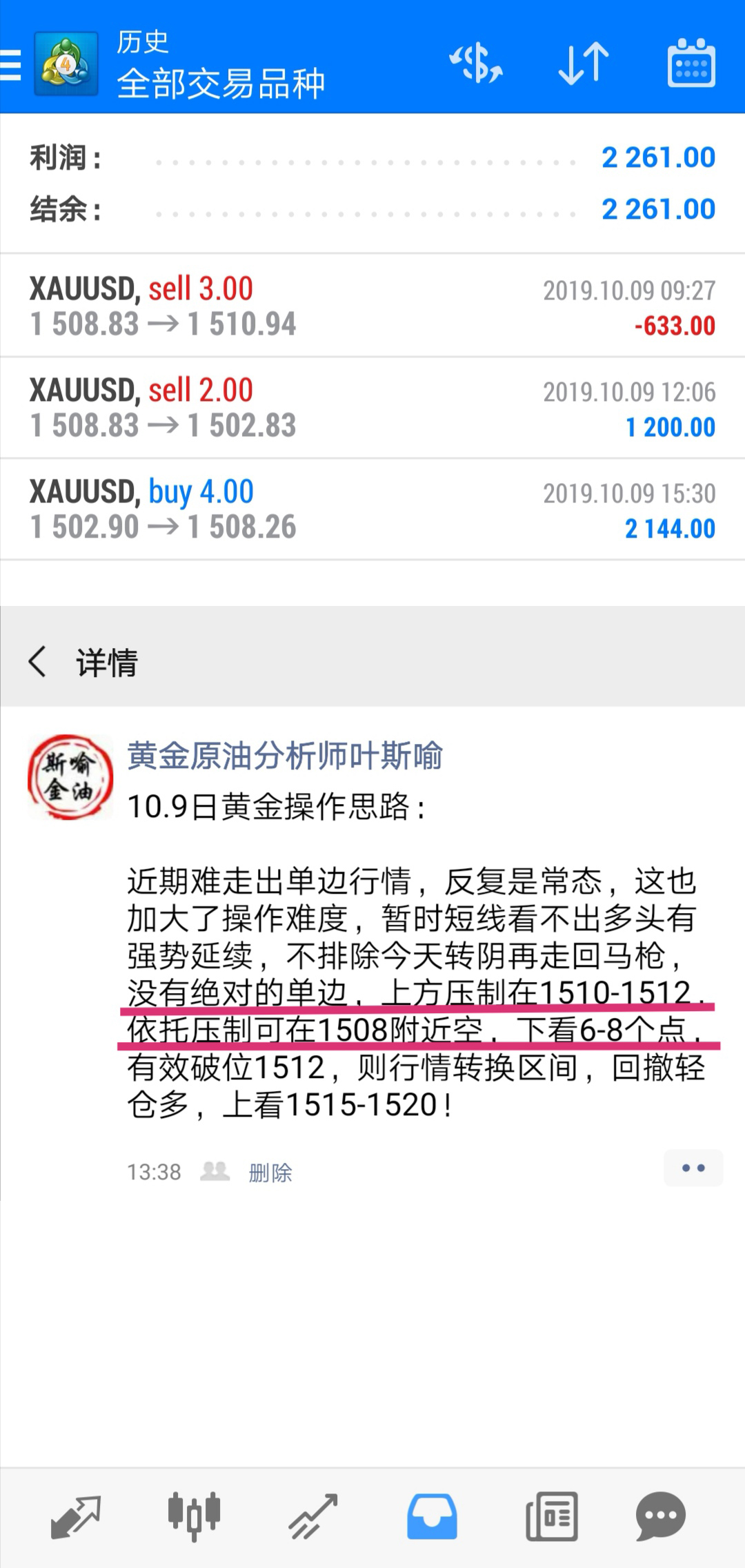
Task: Open the symbol filter with dollar icon
Action: (x=475, y=64)
